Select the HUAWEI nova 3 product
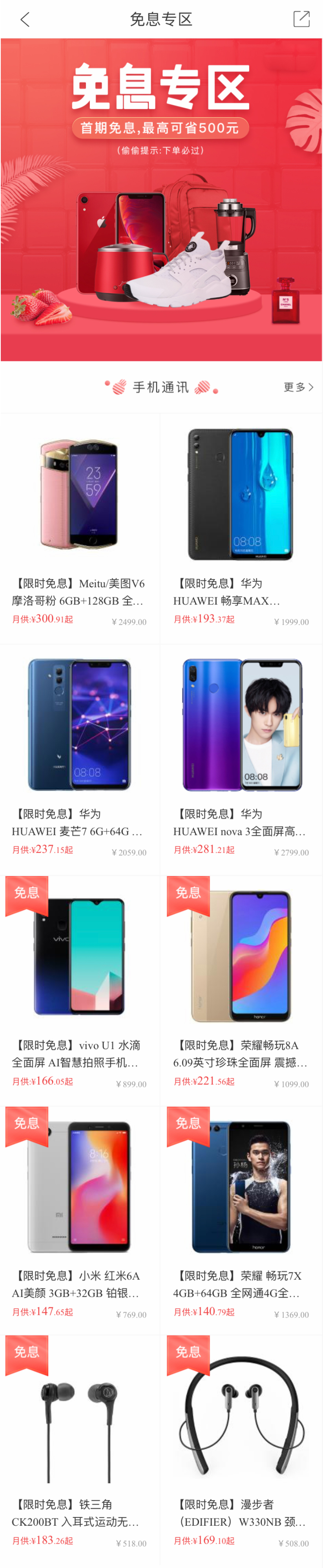 241,755
